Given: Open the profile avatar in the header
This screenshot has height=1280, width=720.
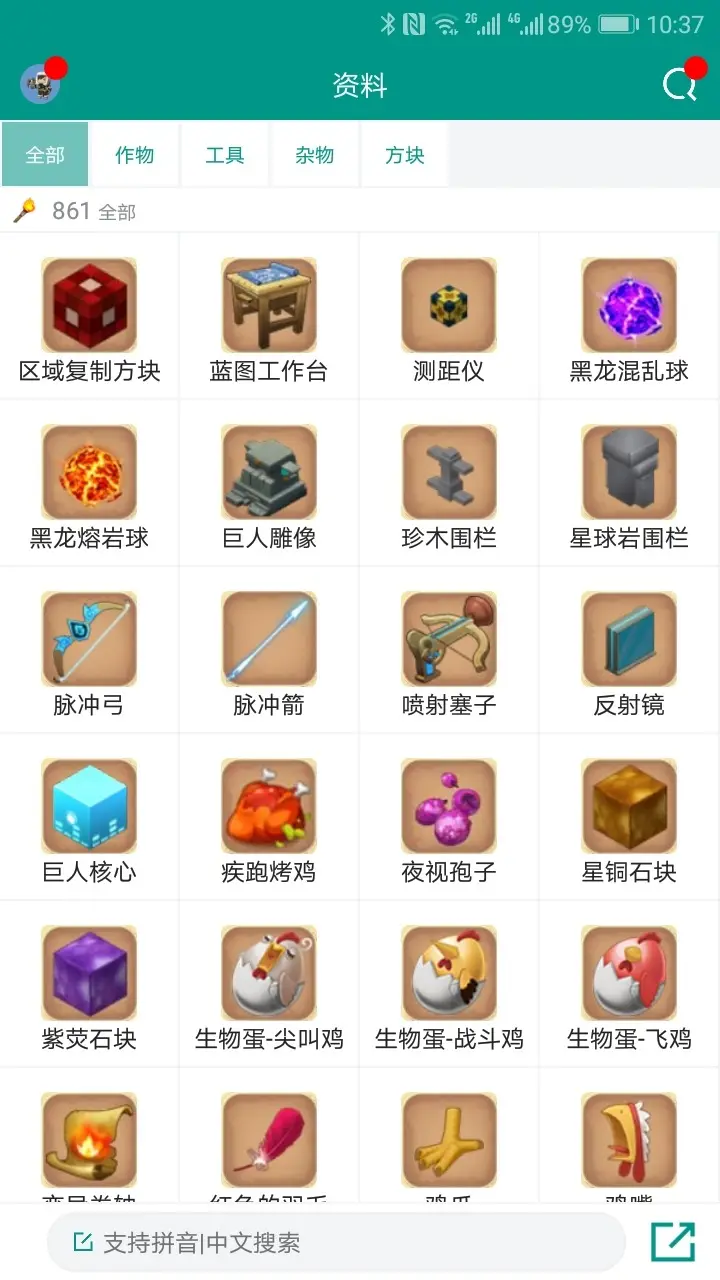Looking at the screenshot, I should point(40,84).
